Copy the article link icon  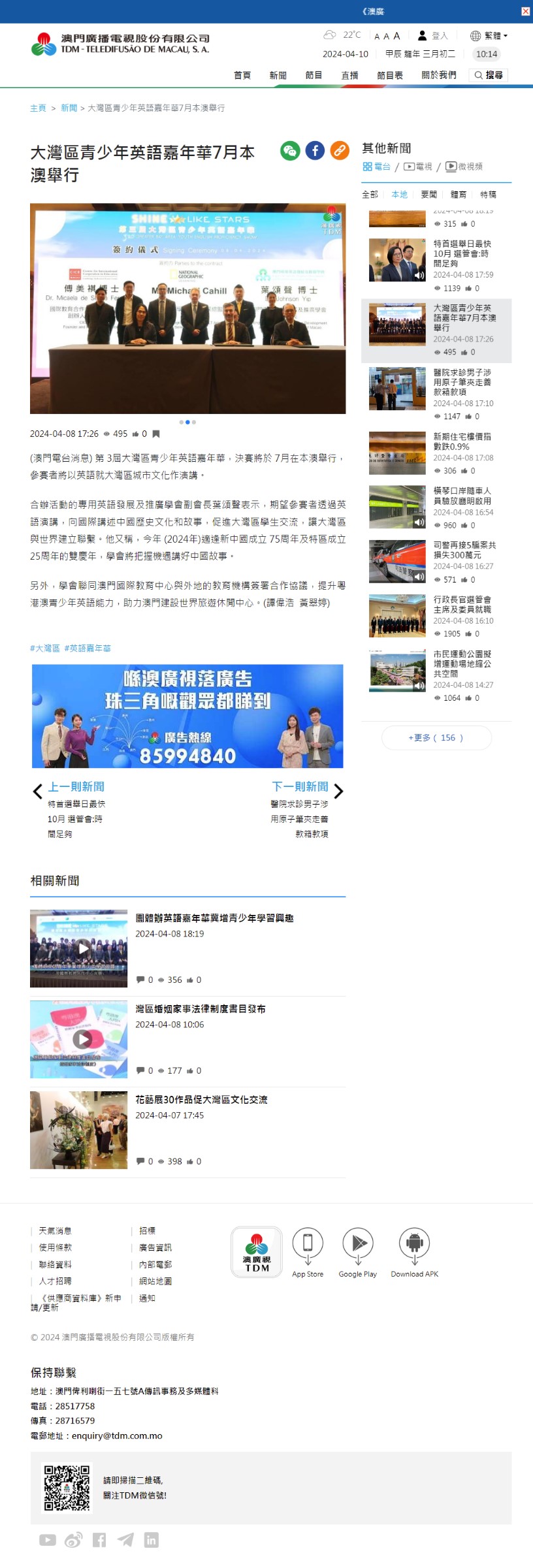pos(339,151)
